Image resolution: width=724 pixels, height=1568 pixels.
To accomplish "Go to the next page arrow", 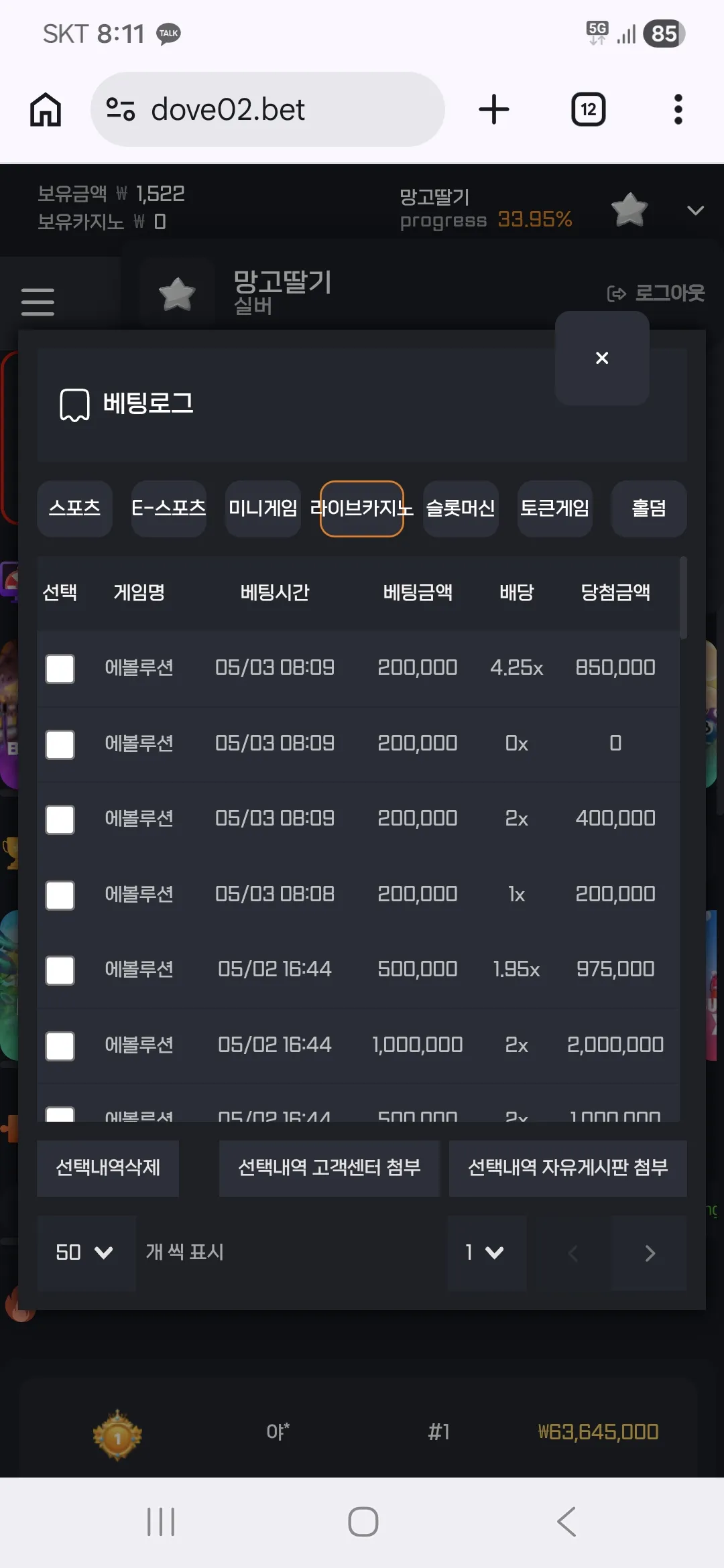I will point(650,1253).
